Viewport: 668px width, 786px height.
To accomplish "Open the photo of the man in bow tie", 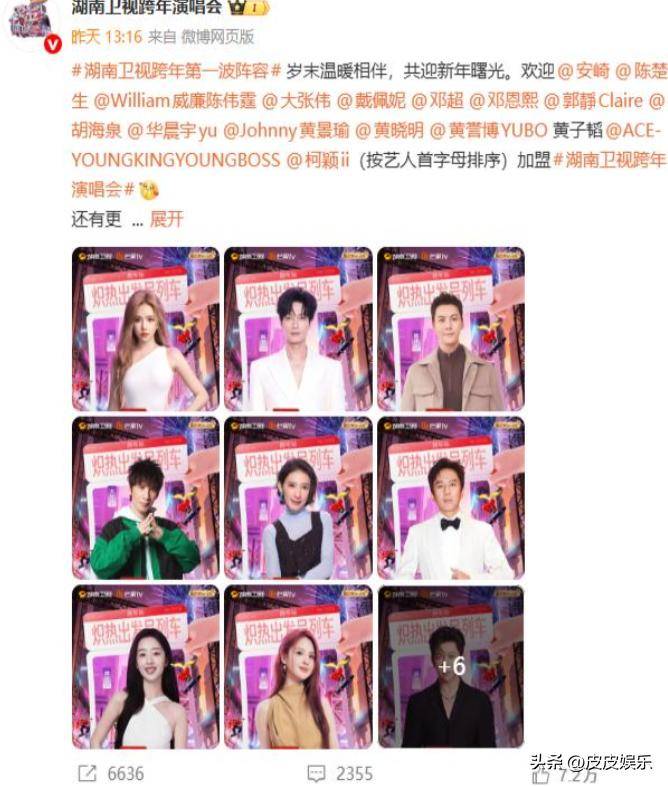I will 450,498.
